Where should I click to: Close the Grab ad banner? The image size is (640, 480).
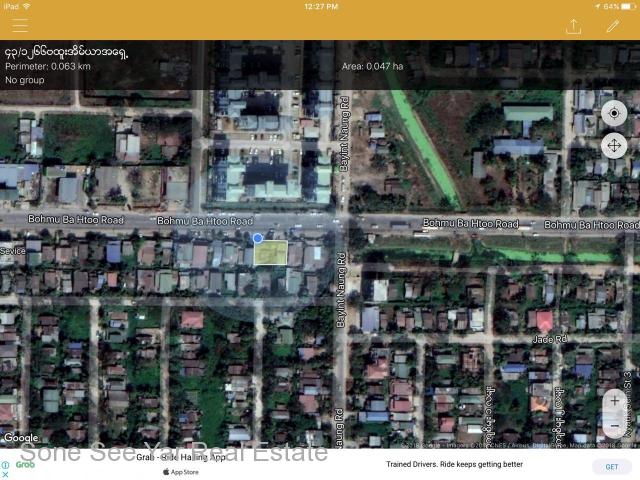pyautogui.click(x=5, y=474)
